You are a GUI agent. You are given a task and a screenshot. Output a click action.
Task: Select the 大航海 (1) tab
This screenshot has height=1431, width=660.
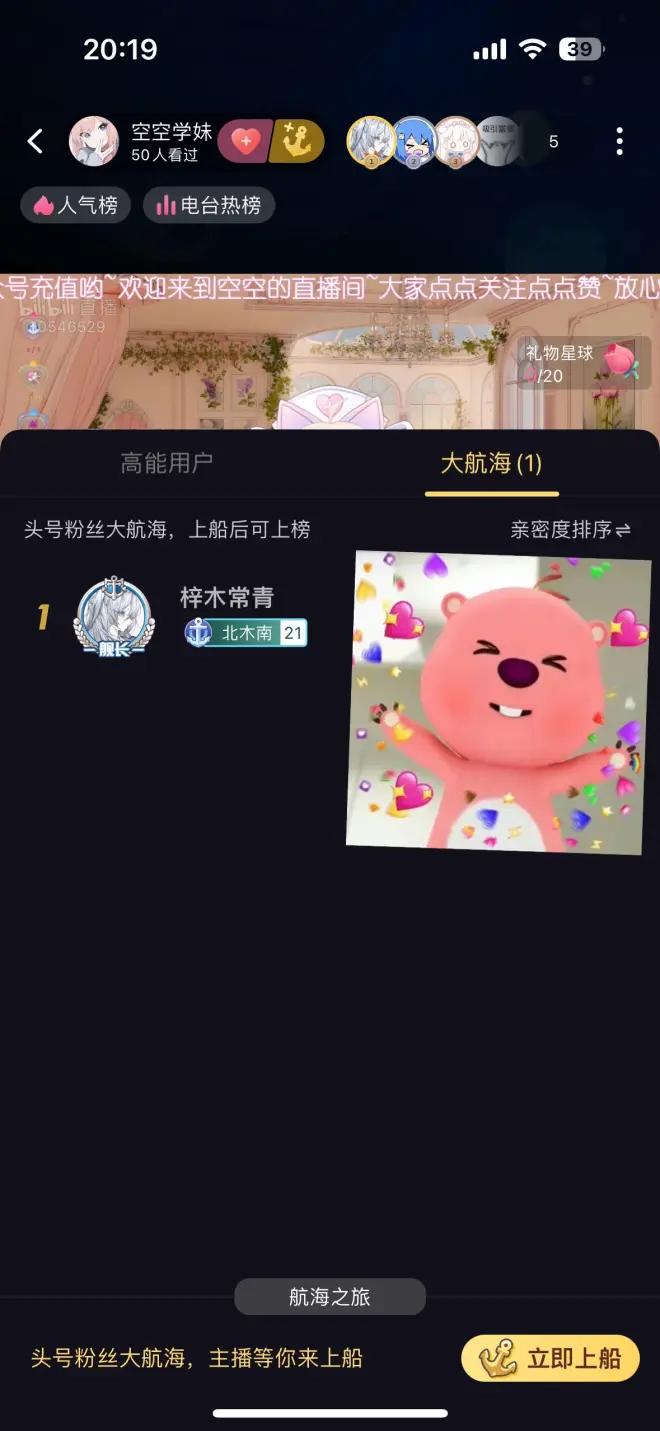tap(491, 464)
